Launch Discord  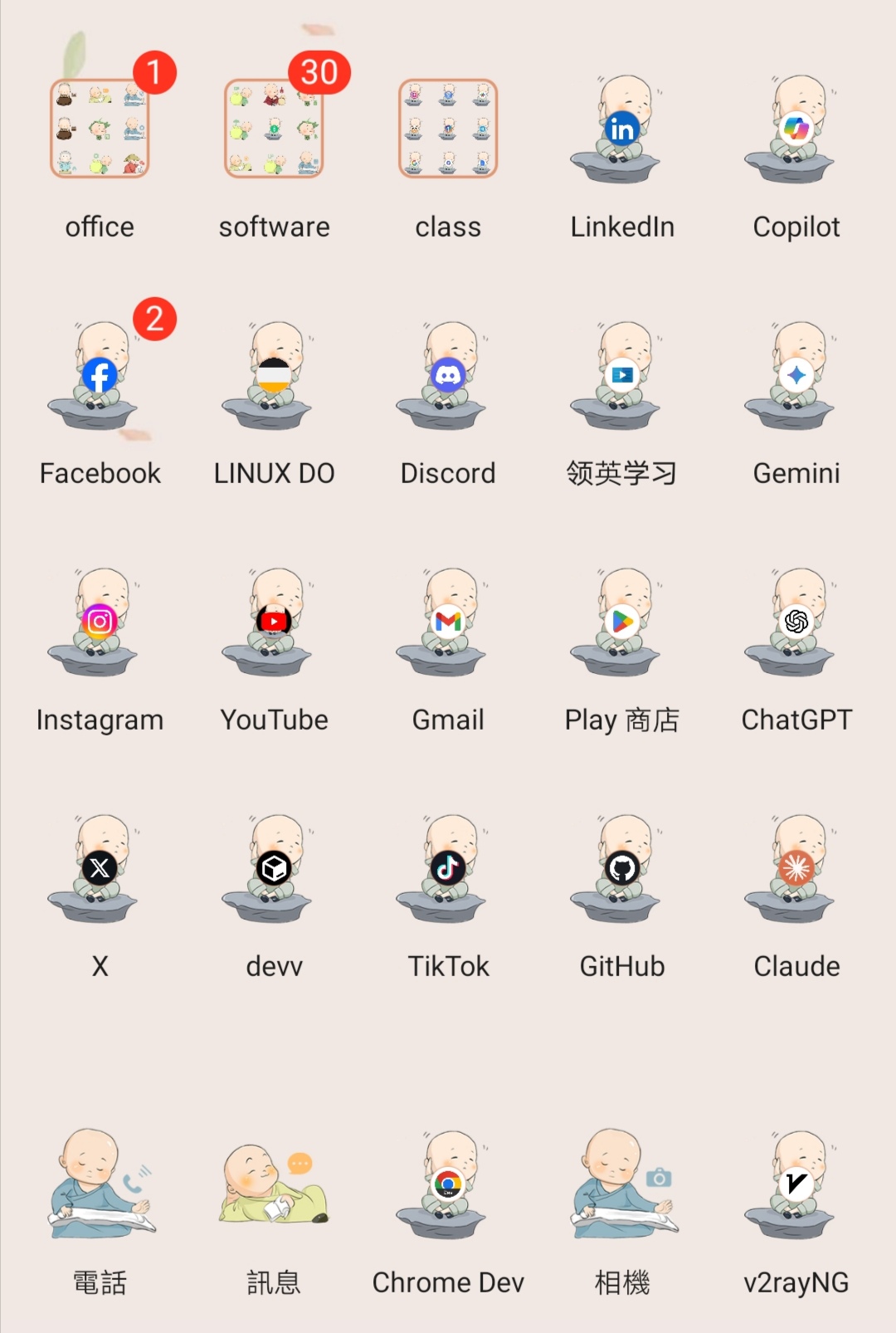pyautogui.click(x=448, y=375)
